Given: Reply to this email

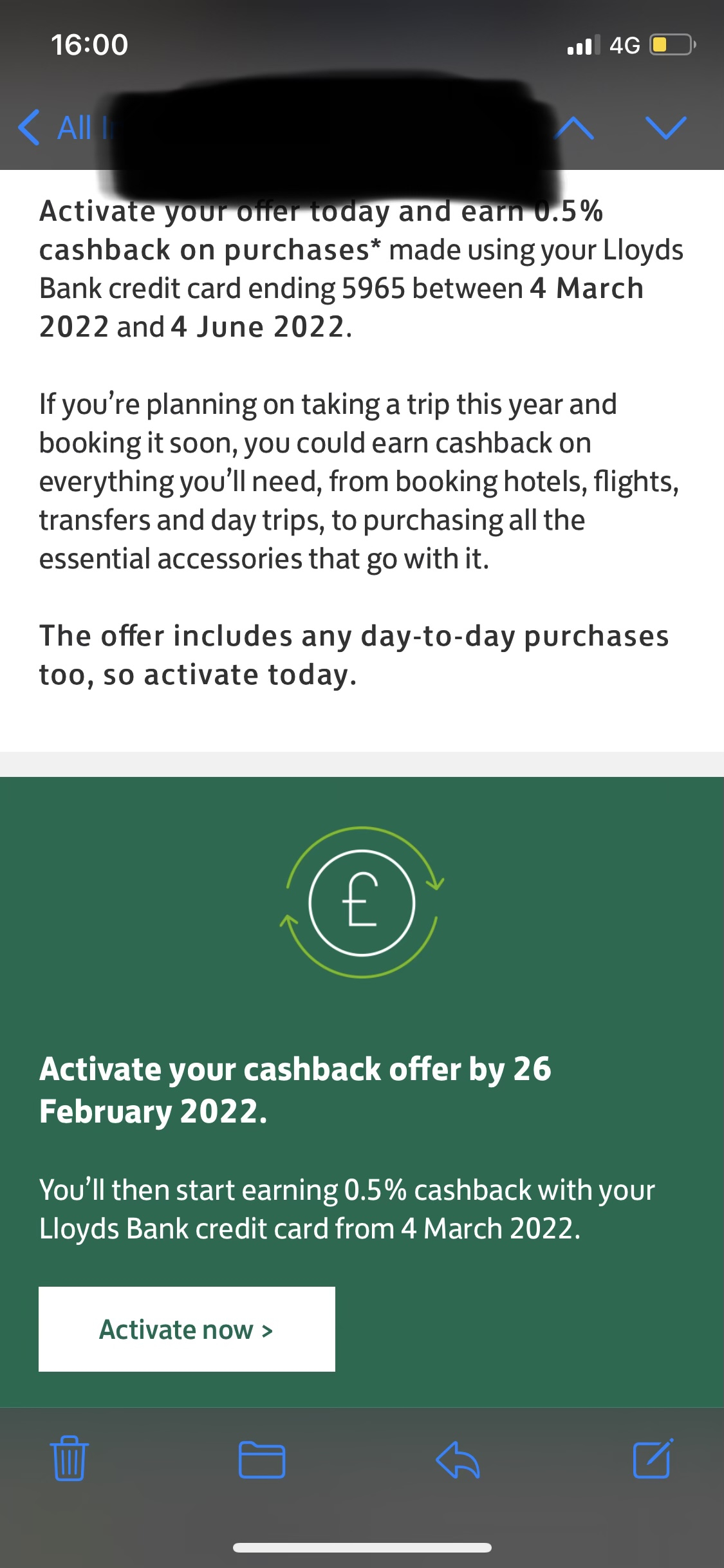Looking at the screenshot, I should point(458,1459).
